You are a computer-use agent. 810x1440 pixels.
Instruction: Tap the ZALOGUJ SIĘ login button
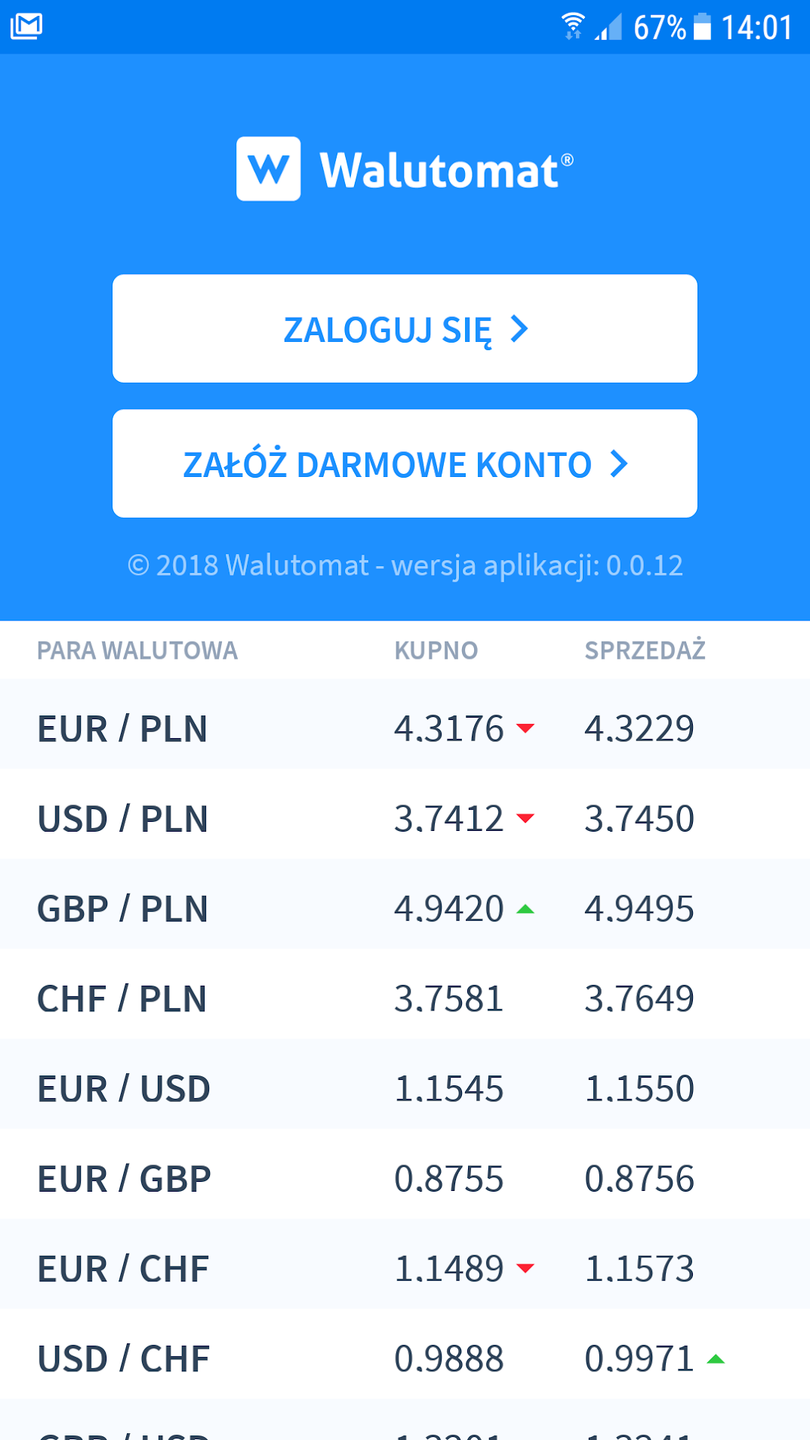(x=404, y=329)
